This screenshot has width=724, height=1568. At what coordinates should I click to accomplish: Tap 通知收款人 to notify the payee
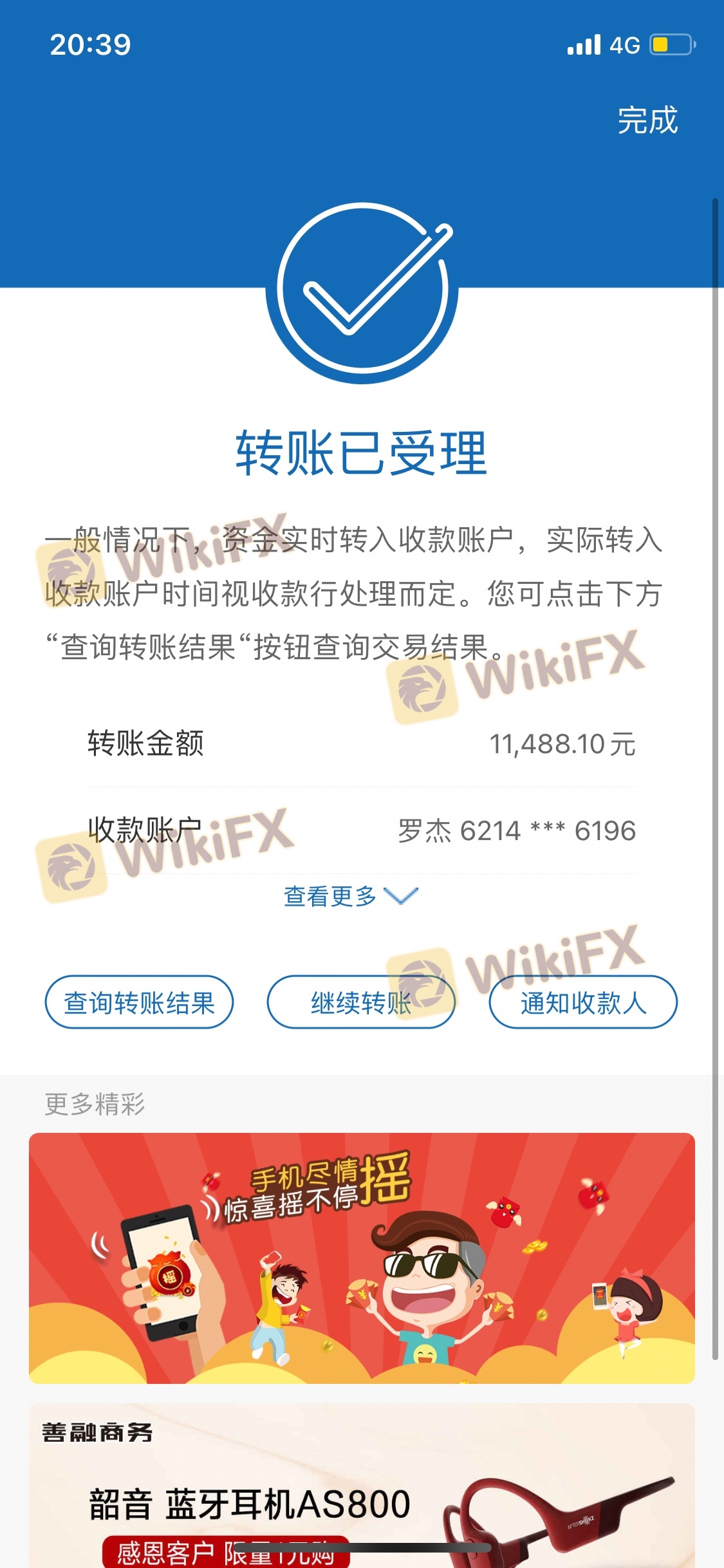(583, 1002)
